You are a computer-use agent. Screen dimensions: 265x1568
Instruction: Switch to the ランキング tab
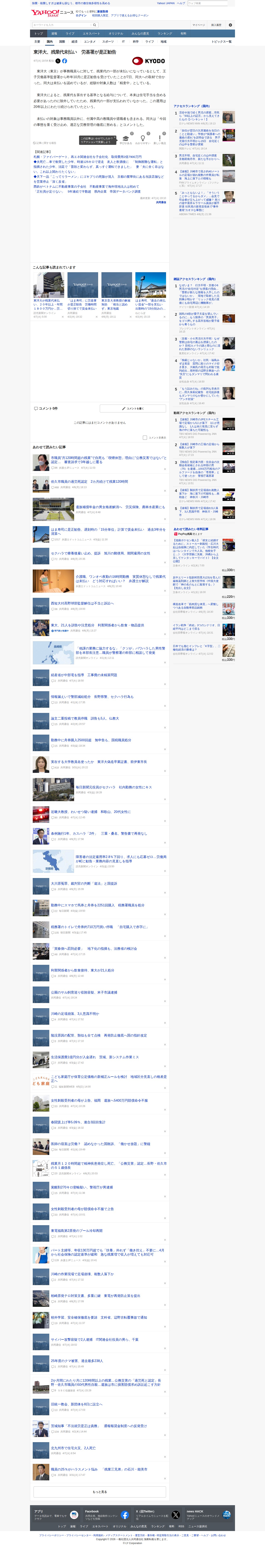tap(164, 33)
